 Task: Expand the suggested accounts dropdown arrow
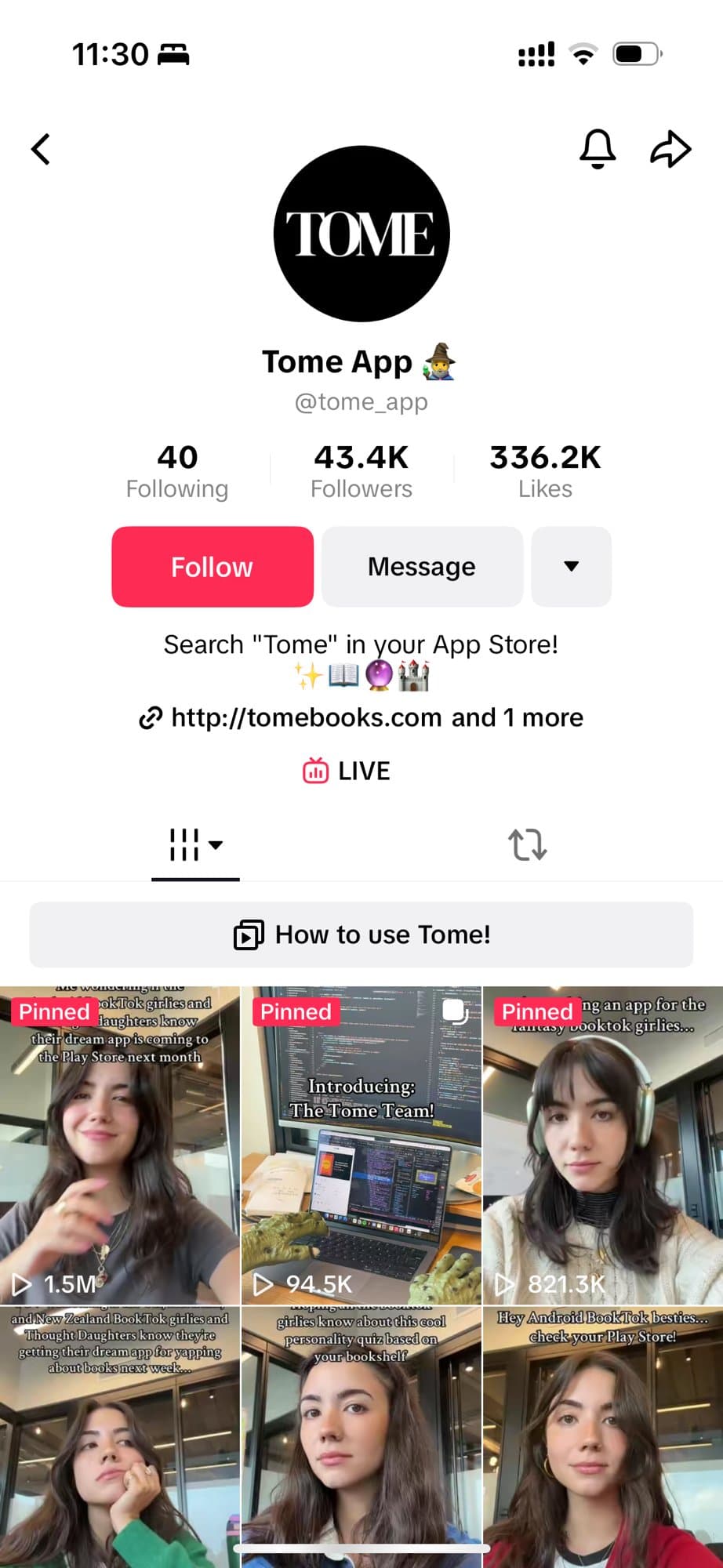pos(571,567)
